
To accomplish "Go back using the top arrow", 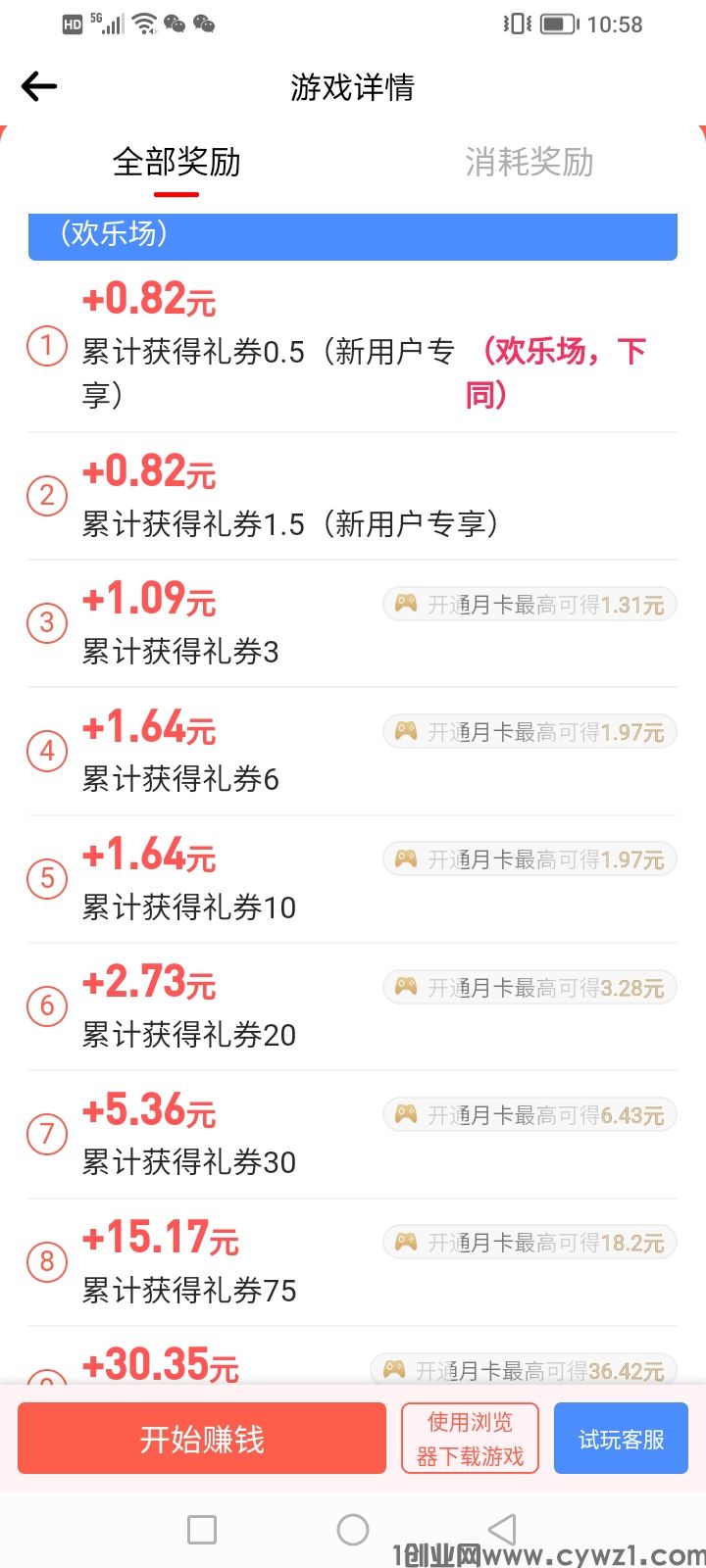I will 39,87.
